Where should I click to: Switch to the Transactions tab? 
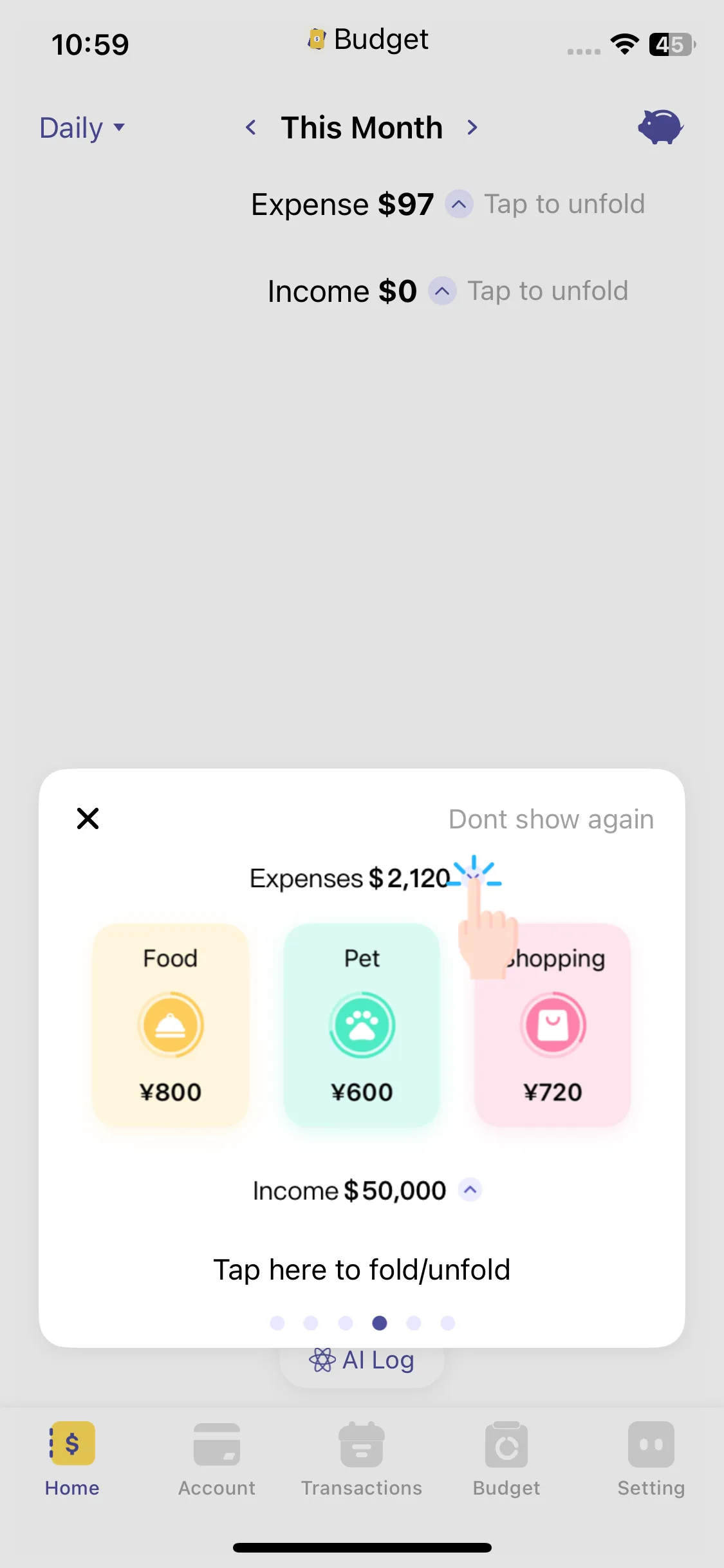362,1459
